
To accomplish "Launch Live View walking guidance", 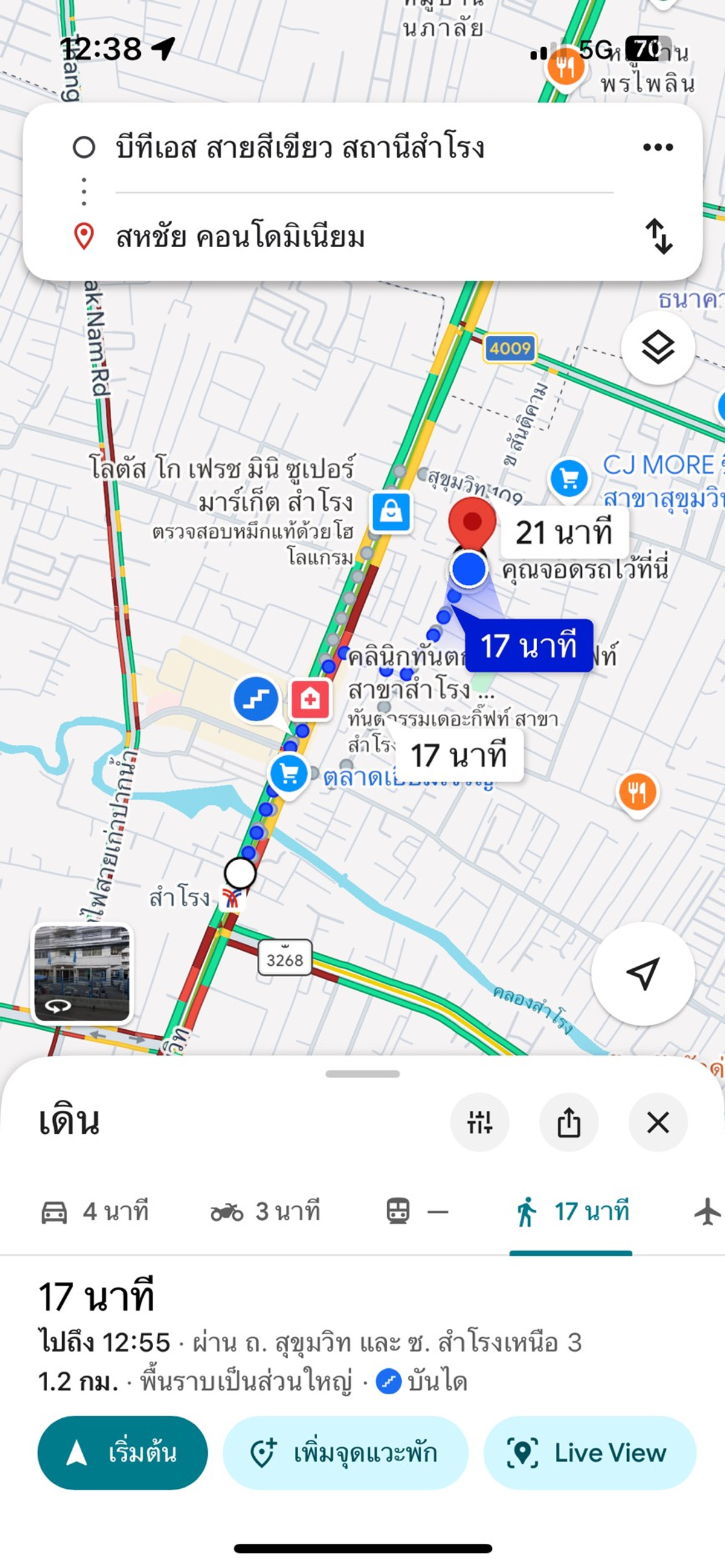I will (x=589, y=1453).
